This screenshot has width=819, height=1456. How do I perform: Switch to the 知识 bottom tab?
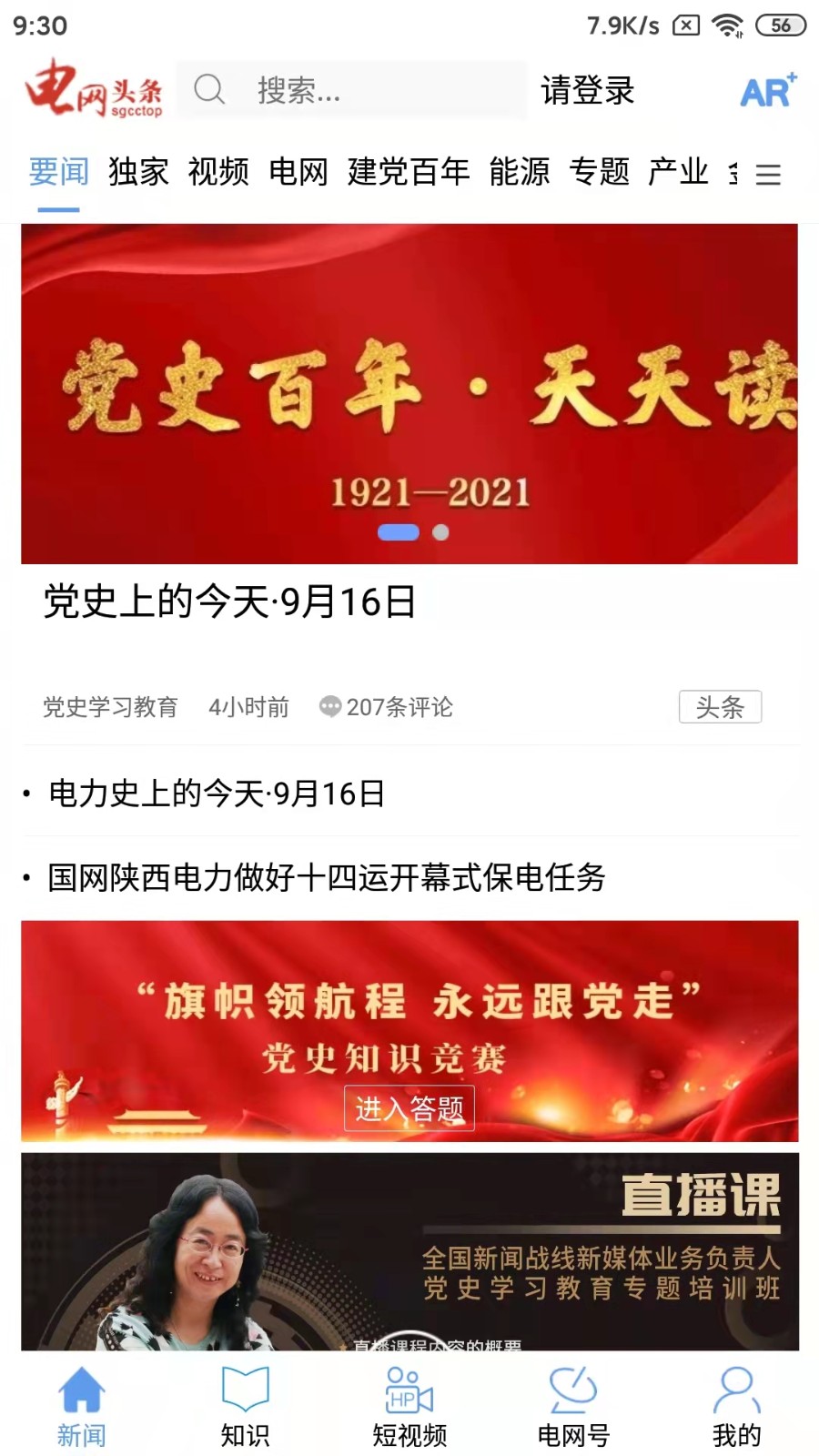pos(245,1407)
